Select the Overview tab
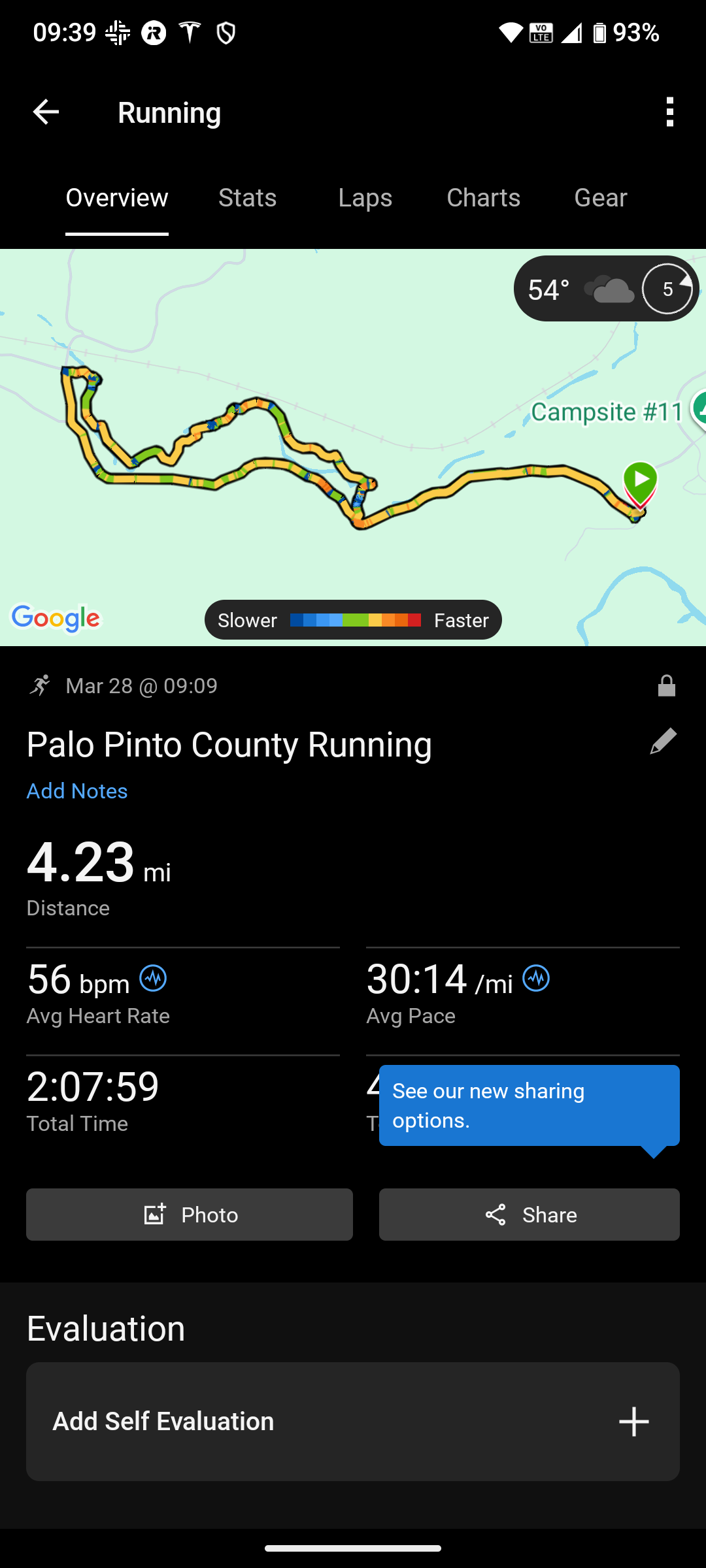Viewport: 706px width, 1568px height. [x=117, y=198]
